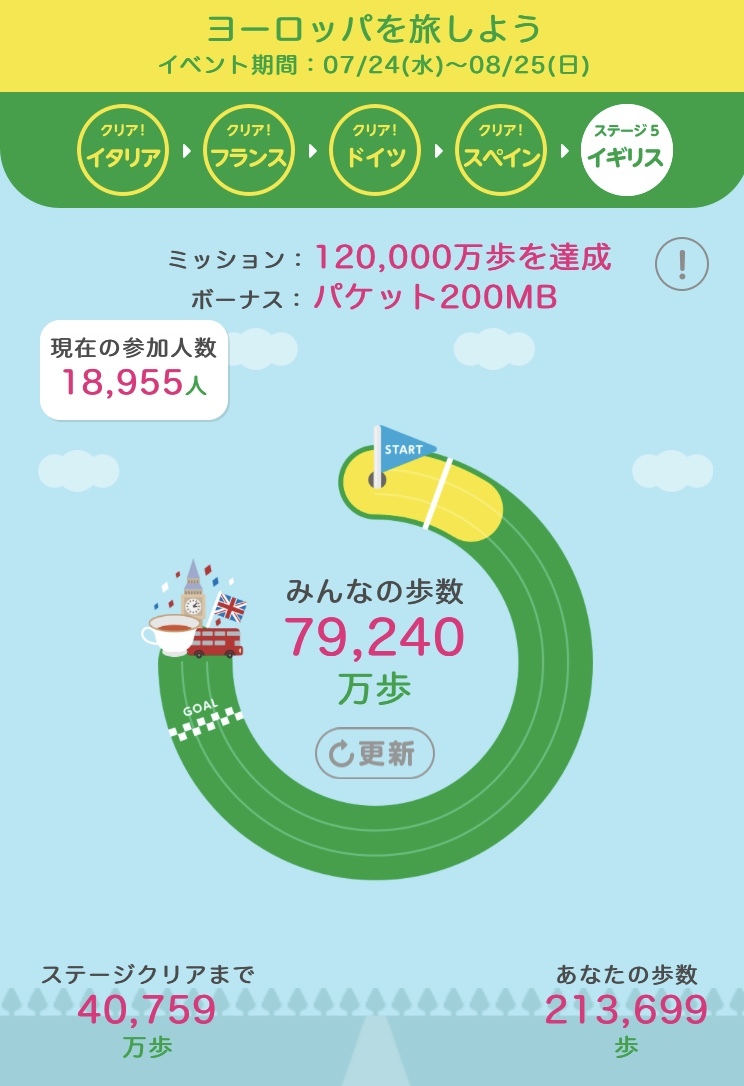Select the イタリア stage circle
The width and height of the screenshot is (744, 1086).
(122, 150)
